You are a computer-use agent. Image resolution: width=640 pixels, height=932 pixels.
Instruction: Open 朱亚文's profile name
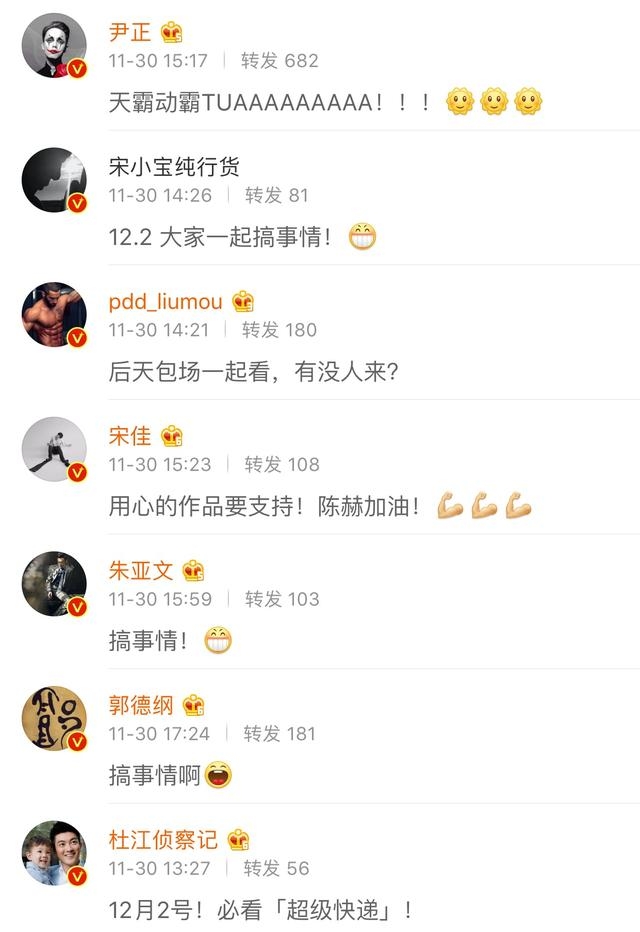coord(141,570)
